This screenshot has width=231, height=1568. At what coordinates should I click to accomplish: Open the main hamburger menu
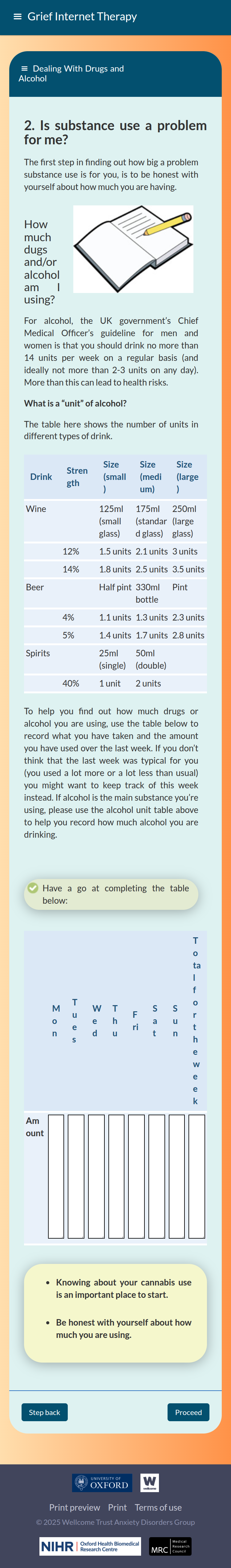pos(18,17)
